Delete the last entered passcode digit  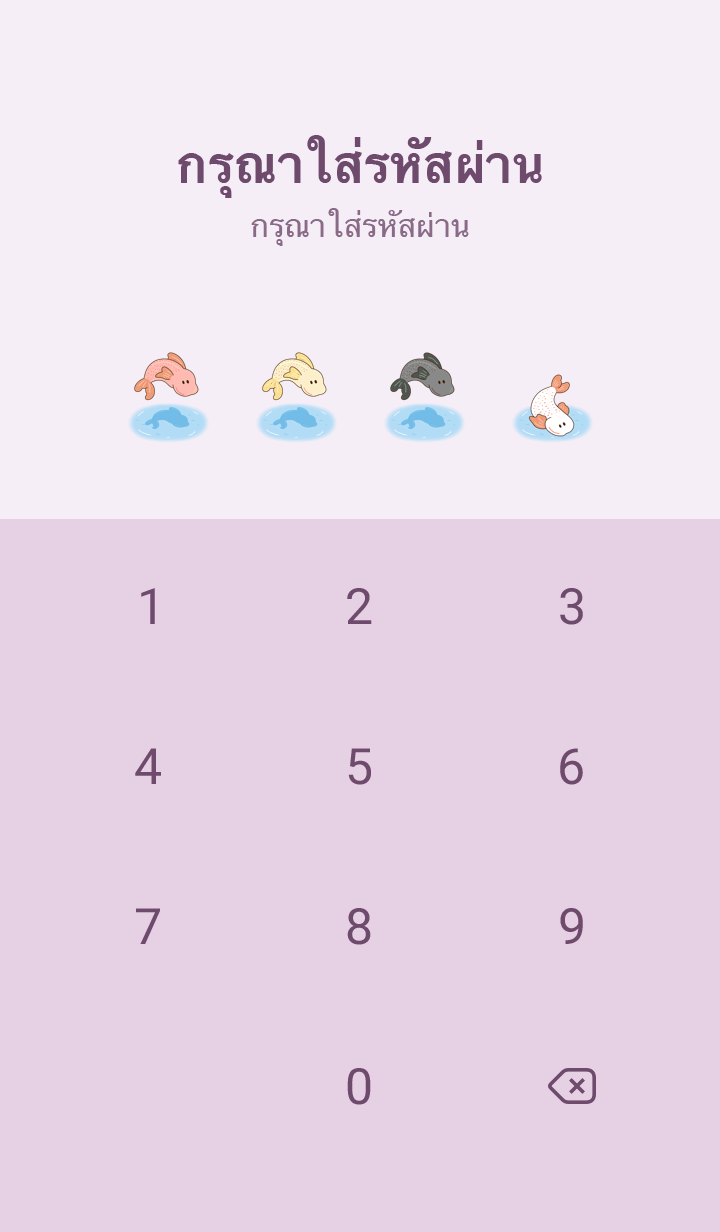pyautogui.click(x=572, y=1086)
